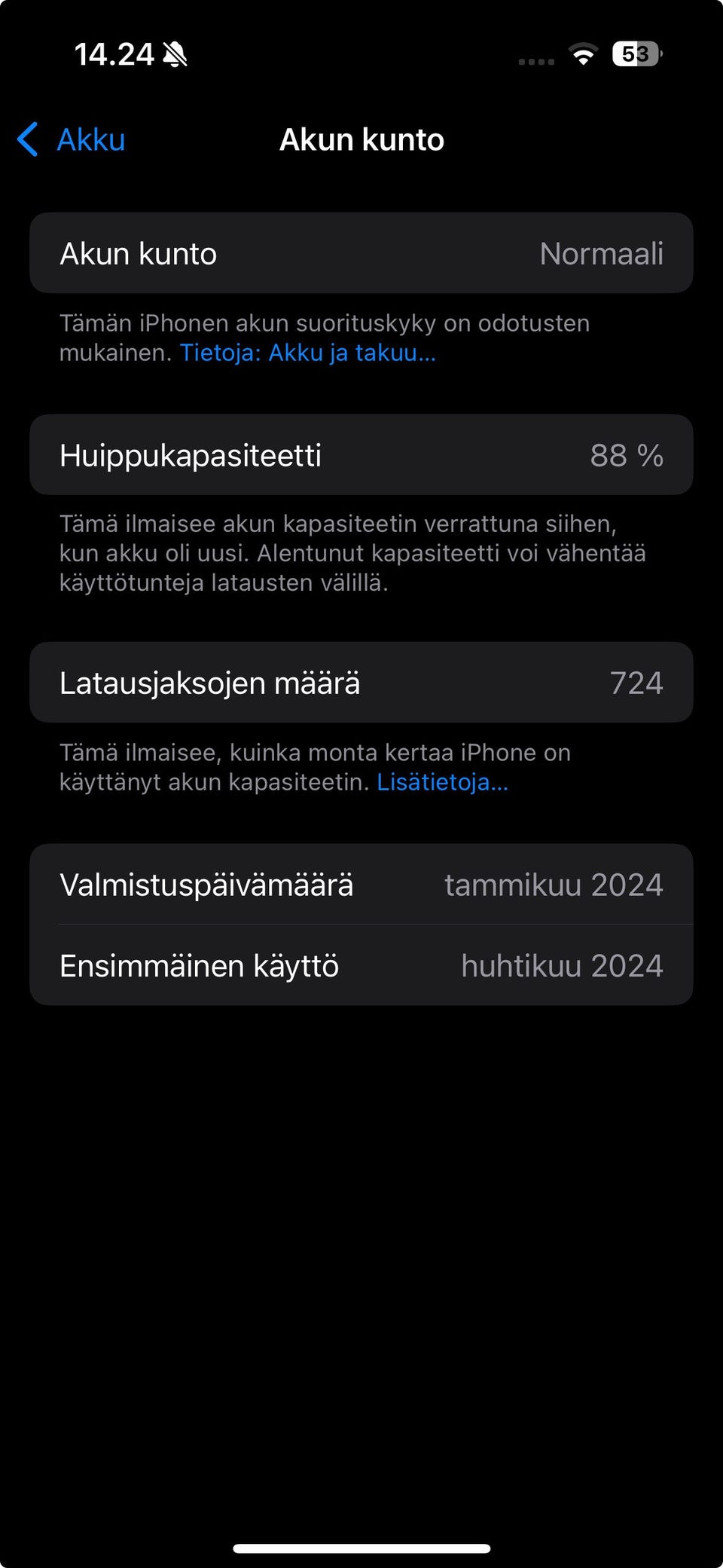Open the Tietoja: Akku ja takuu link
The height and width of the screenshot is (1568, 723).
click(x=308, y=353)
